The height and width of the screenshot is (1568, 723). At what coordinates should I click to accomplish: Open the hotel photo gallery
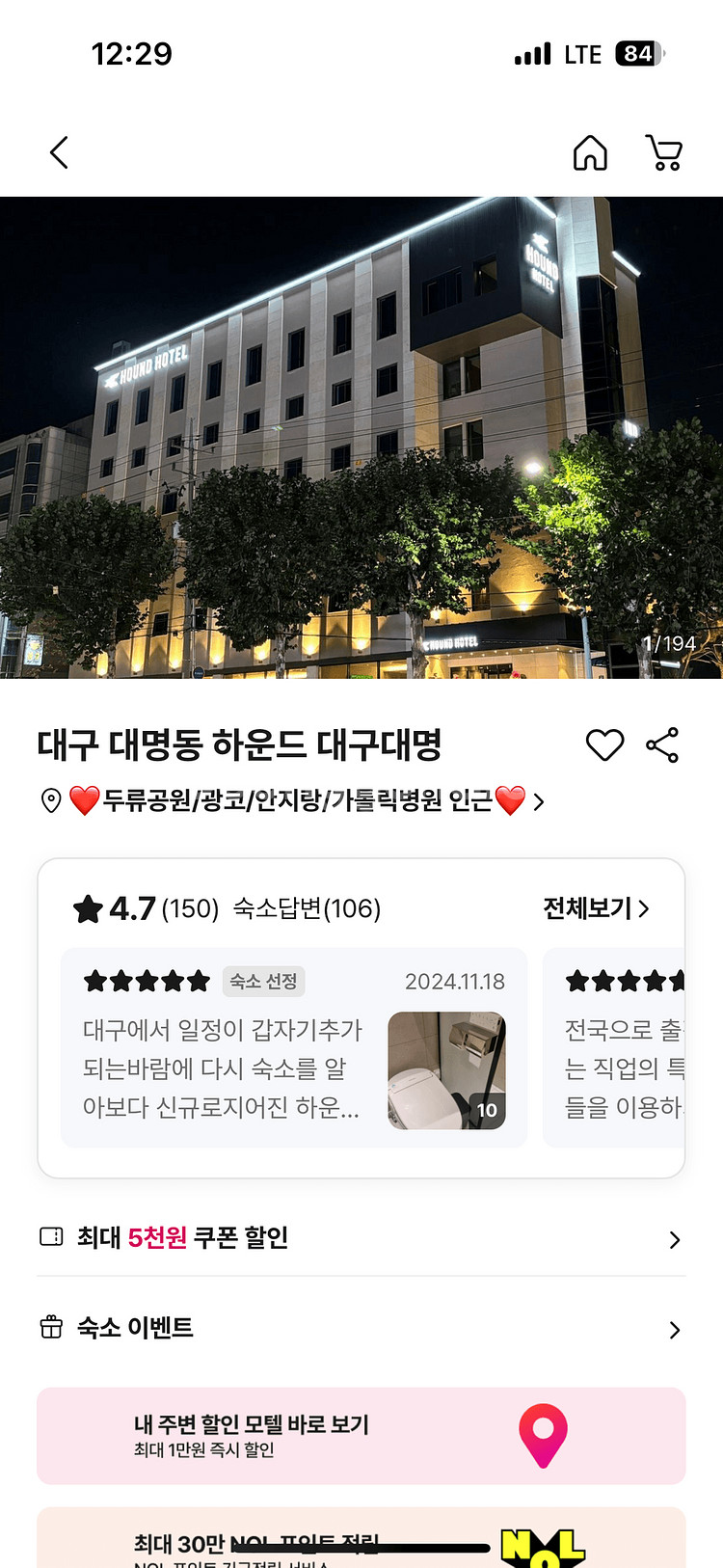point(361,438)
